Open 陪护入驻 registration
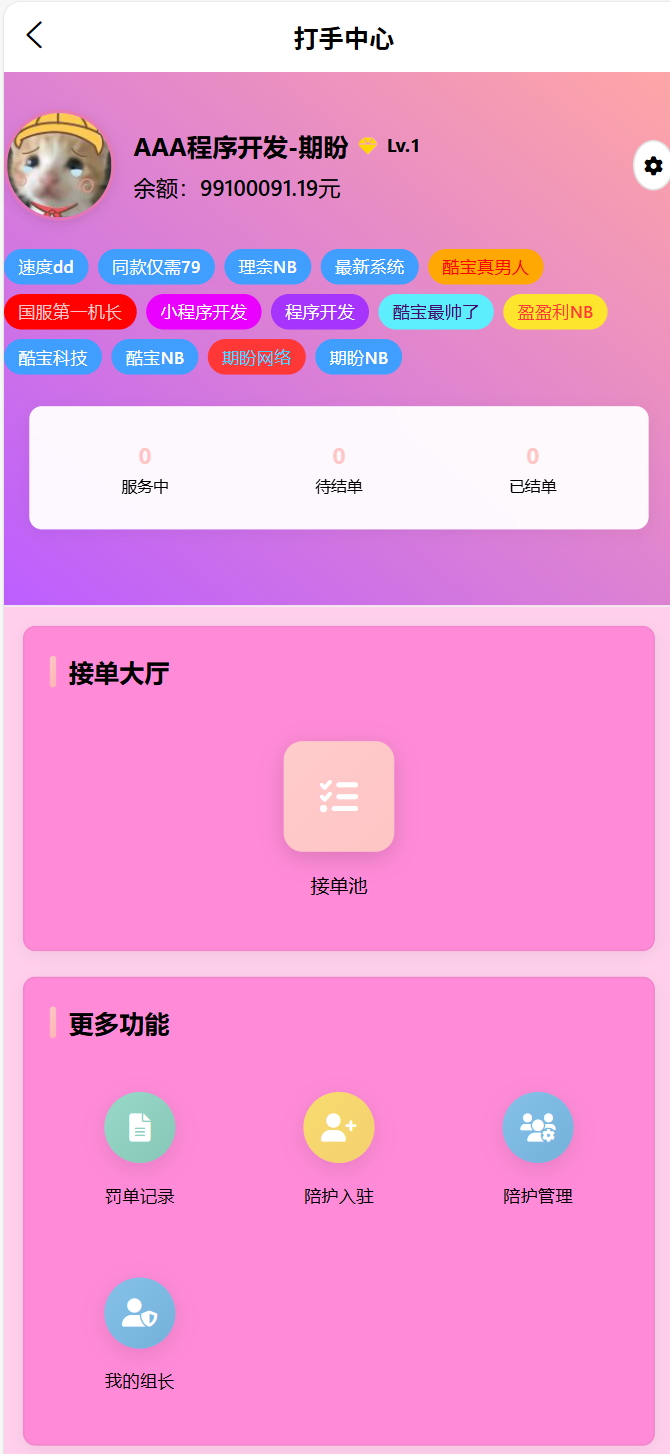The width and height of the screenshot is (670, 1454). [x=338, y=1128]
